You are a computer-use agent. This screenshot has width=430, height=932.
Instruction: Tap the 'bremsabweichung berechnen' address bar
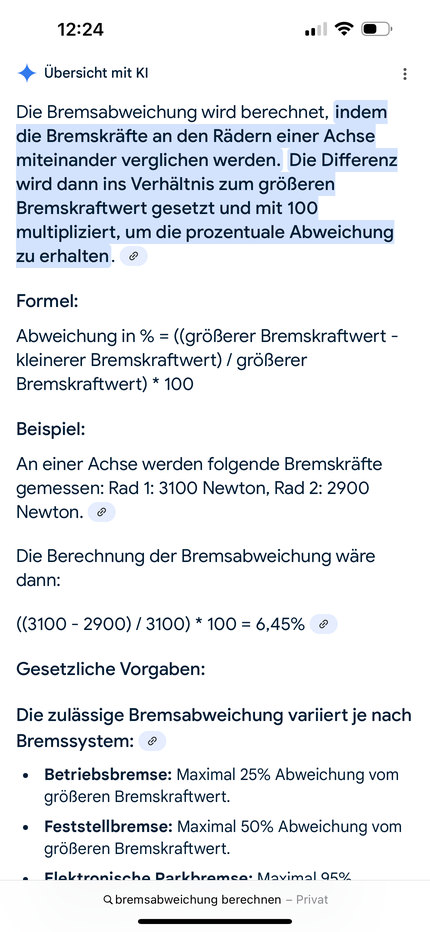click(x=215, y=900)
